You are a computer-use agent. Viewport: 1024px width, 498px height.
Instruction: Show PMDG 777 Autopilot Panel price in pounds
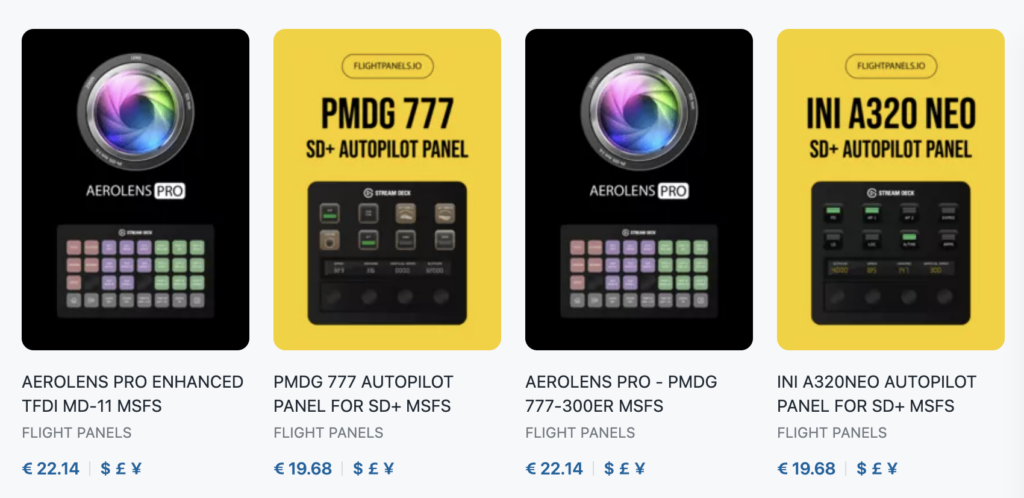[373, 468]
